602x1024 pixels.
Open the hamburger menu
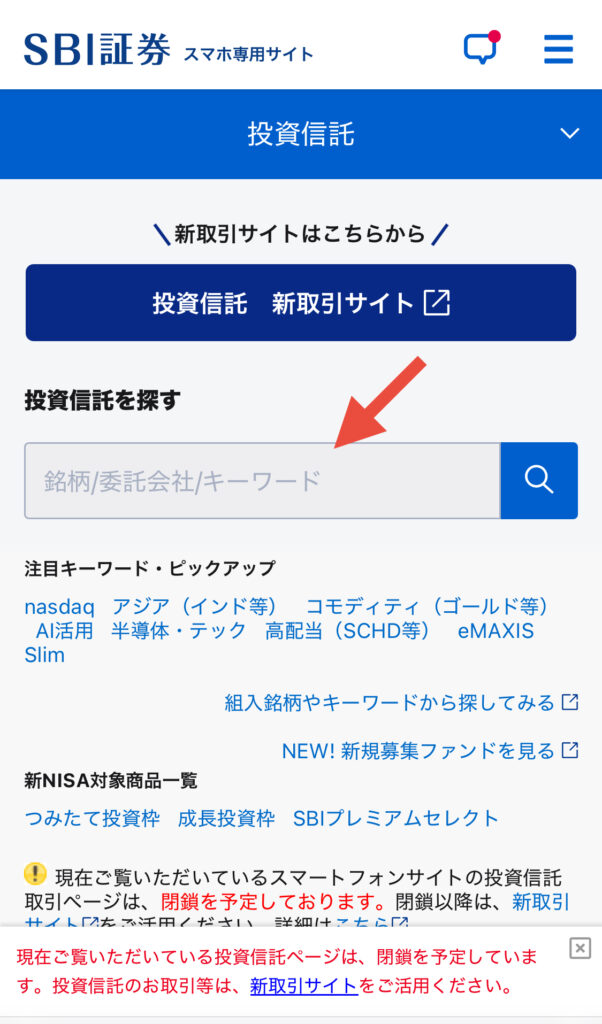click(x=558, y=49)
